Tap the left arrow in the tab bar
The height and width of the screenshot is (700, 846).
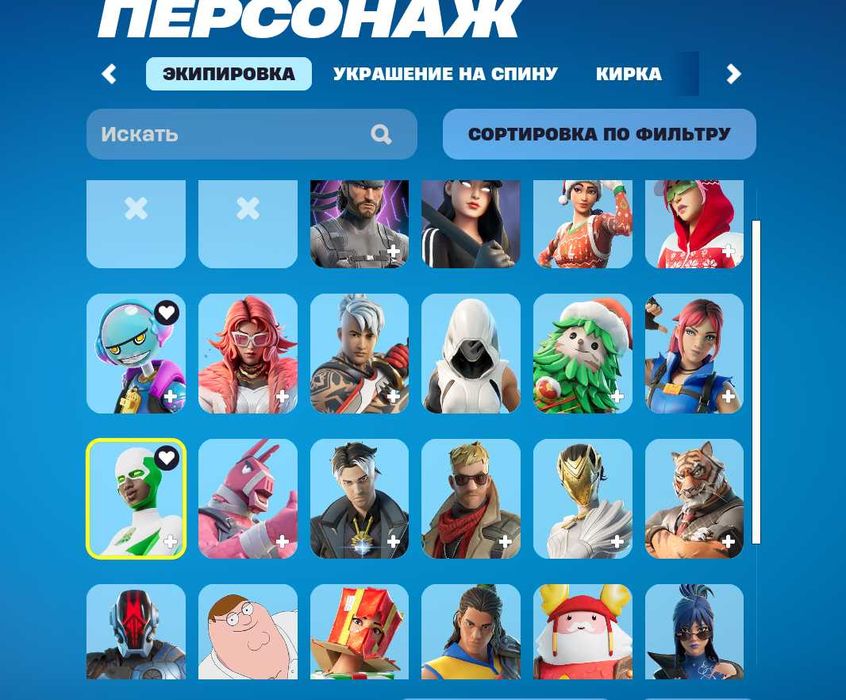(109, 73)
